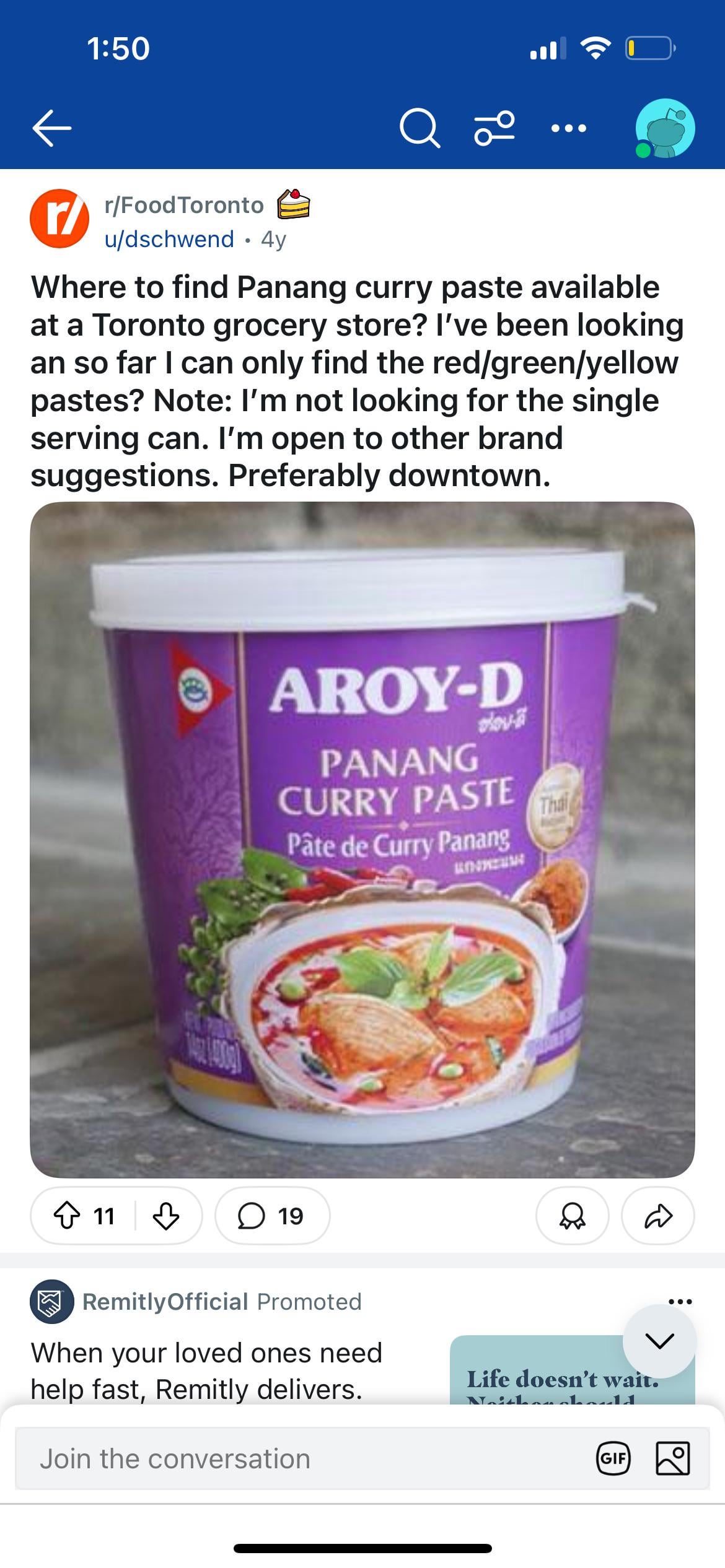Image resolution: width=725 pixels, height=1568 pixels.
Task: Go back using the arrow icon
Action: [52, 128]
